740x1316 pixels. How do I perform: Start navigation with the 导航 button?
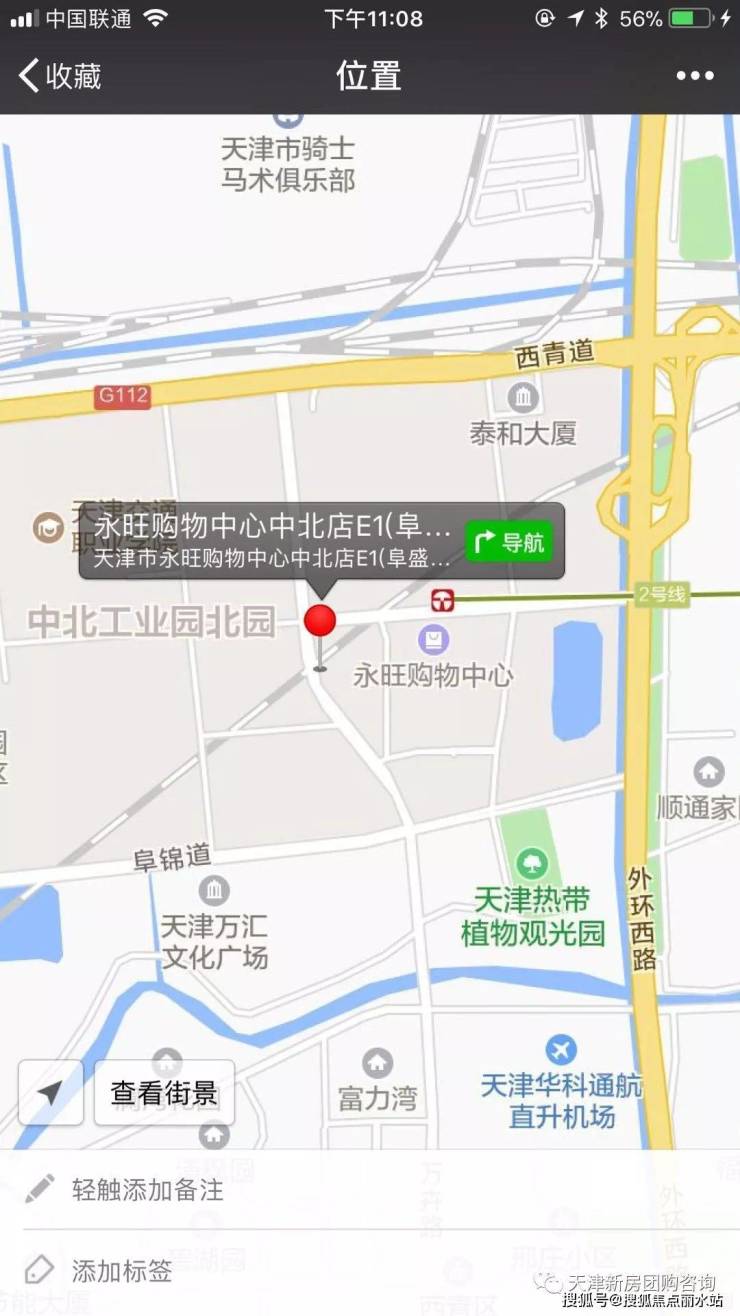[509, 542]
